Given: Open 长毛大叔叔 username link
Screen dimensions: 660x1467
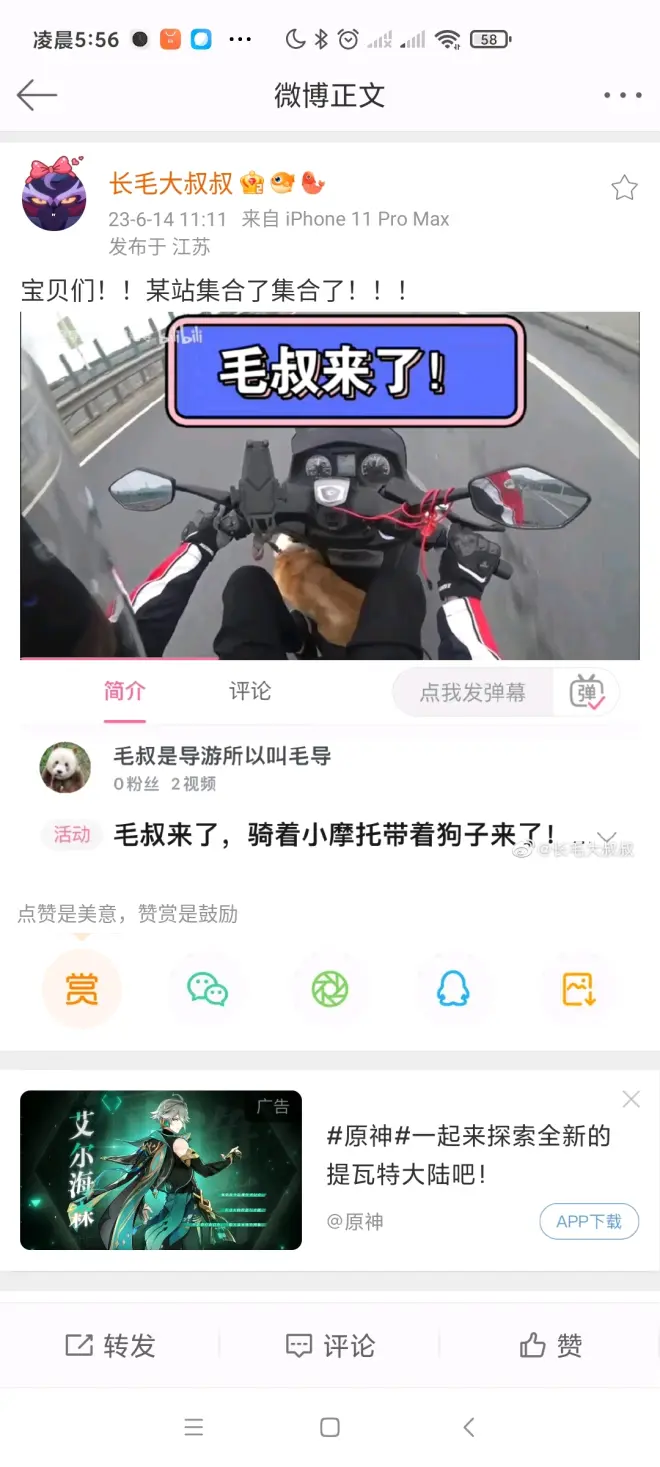Looking at the screenshot, I should click(170, 183).
